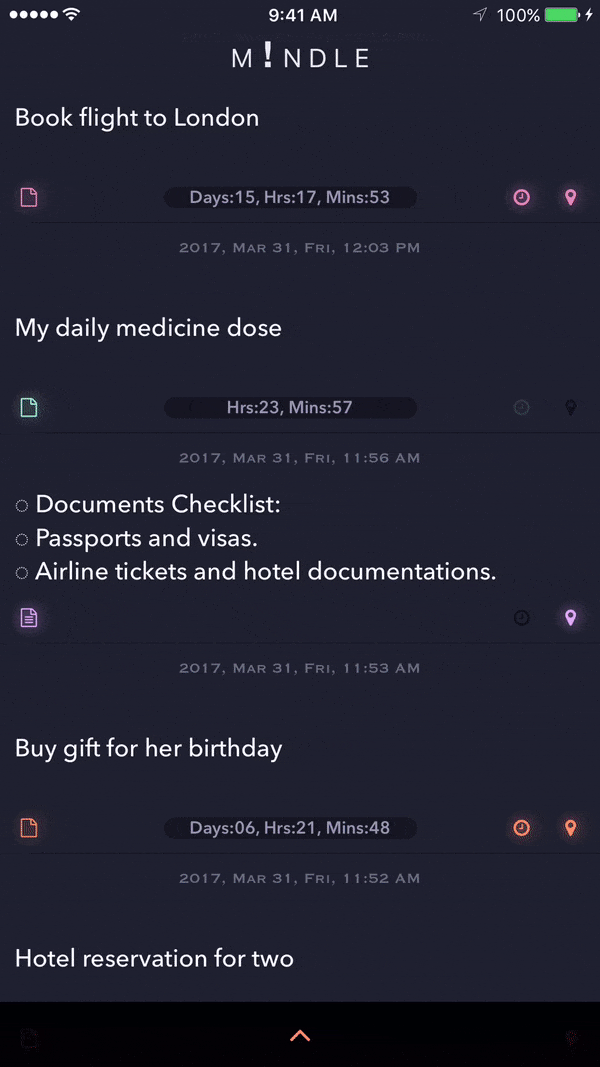Tap the note icon under 'Book flight to London'
The image size is (600, 1067).
pyautogui.click(x=29, y=198)
